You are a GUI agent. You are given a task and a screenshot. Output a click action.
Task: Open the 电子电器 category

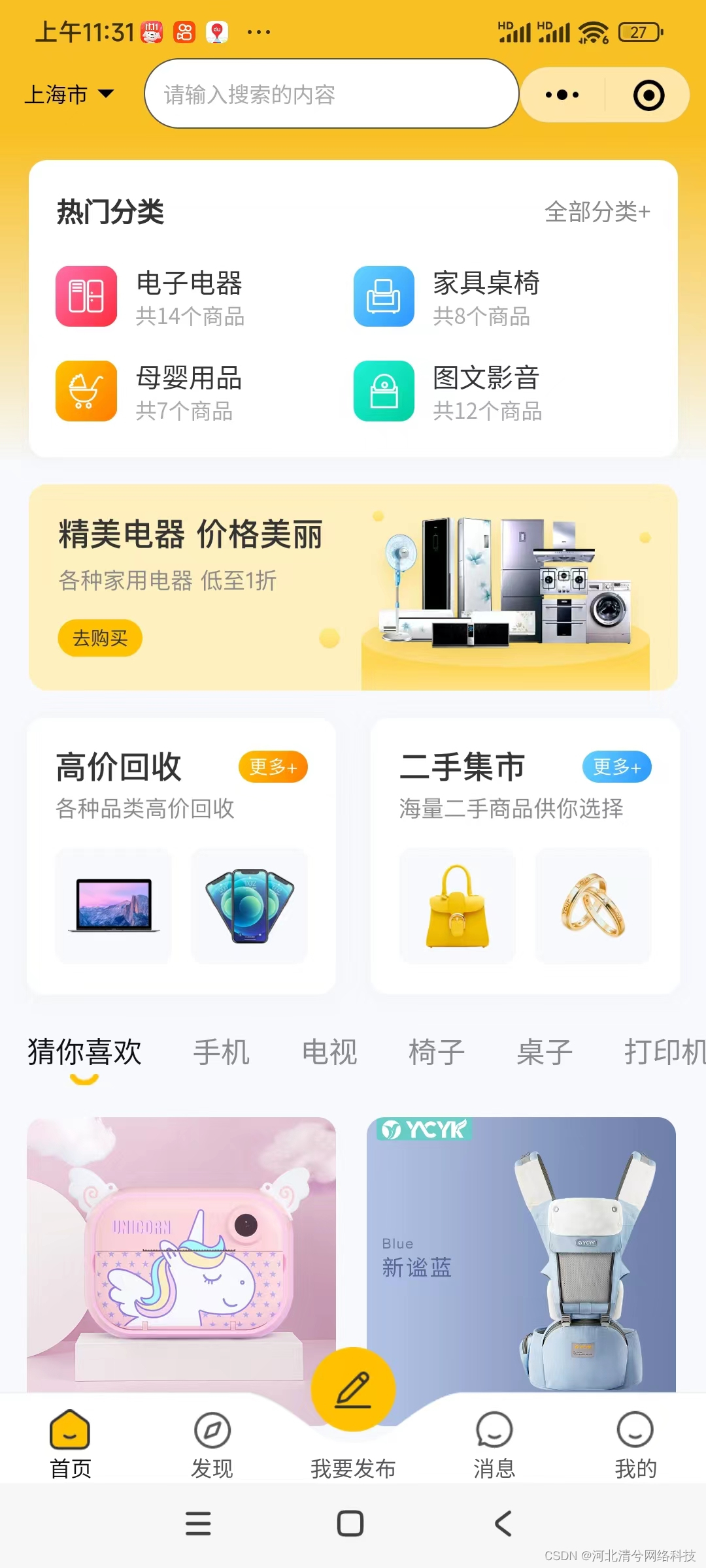pos(150,297)
